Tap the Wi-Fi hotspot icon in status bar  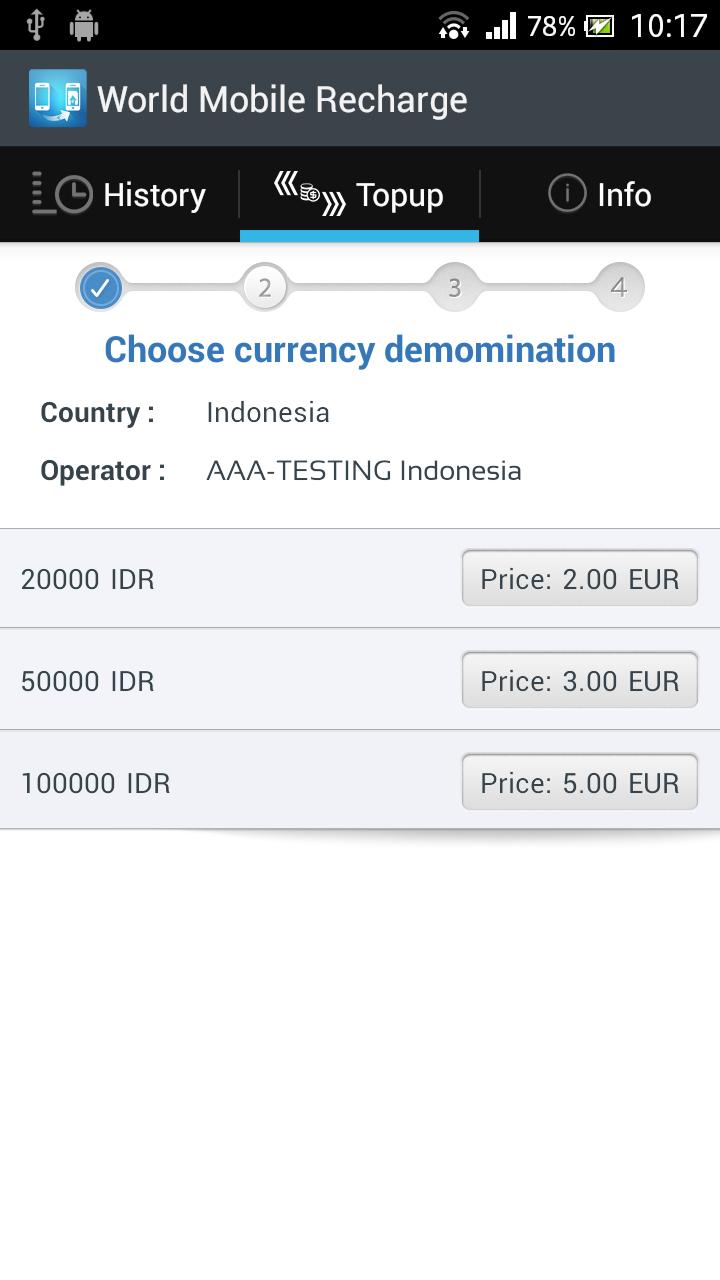[452, 25]
